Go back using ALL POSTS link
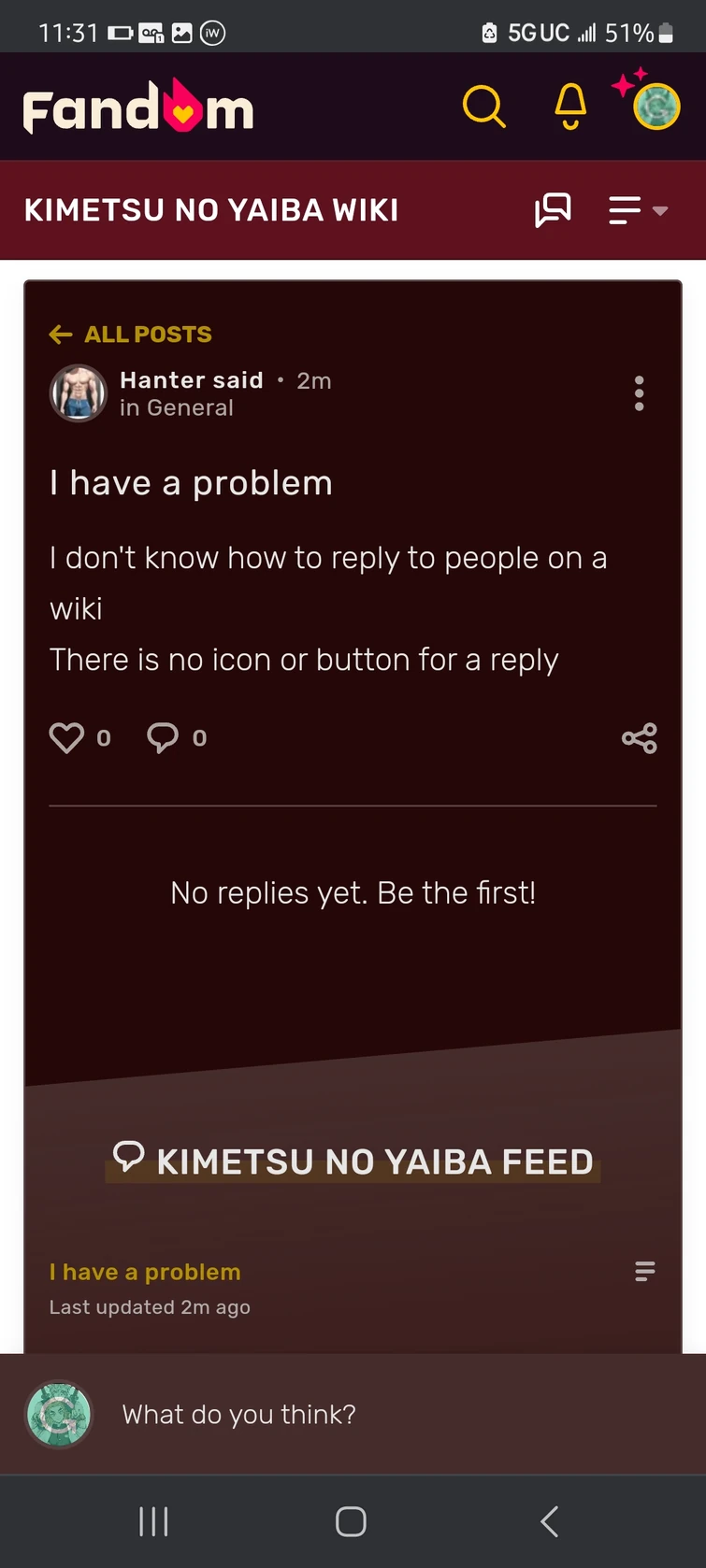 pyautogui.click(x=129, y=334)
